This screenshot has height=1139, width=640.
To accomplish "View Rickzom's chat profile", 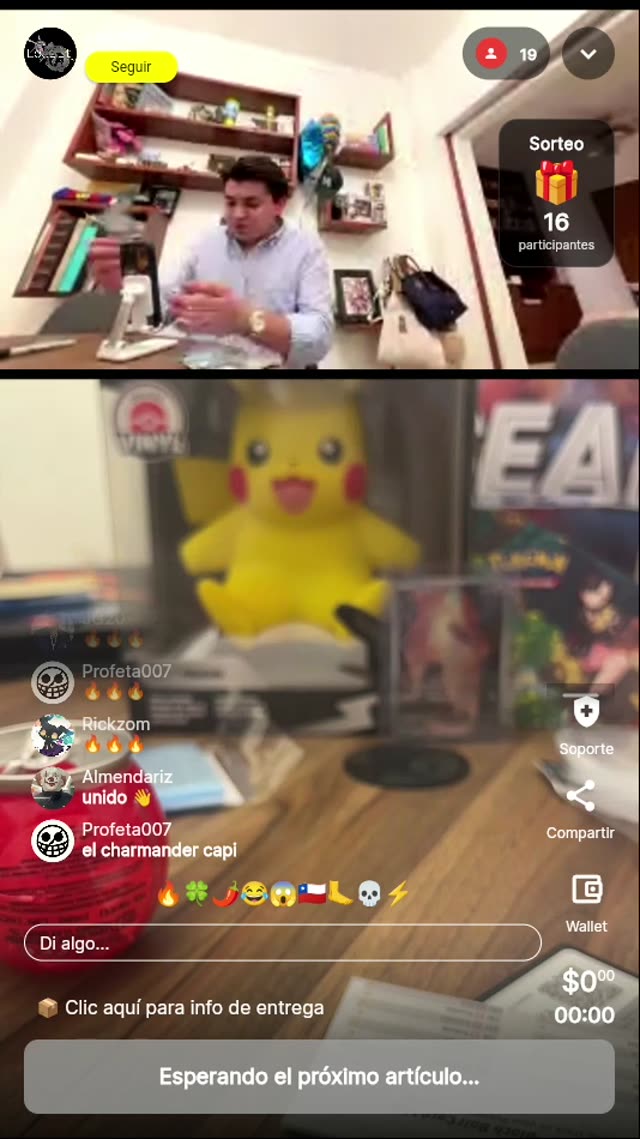I will point(52,735).
